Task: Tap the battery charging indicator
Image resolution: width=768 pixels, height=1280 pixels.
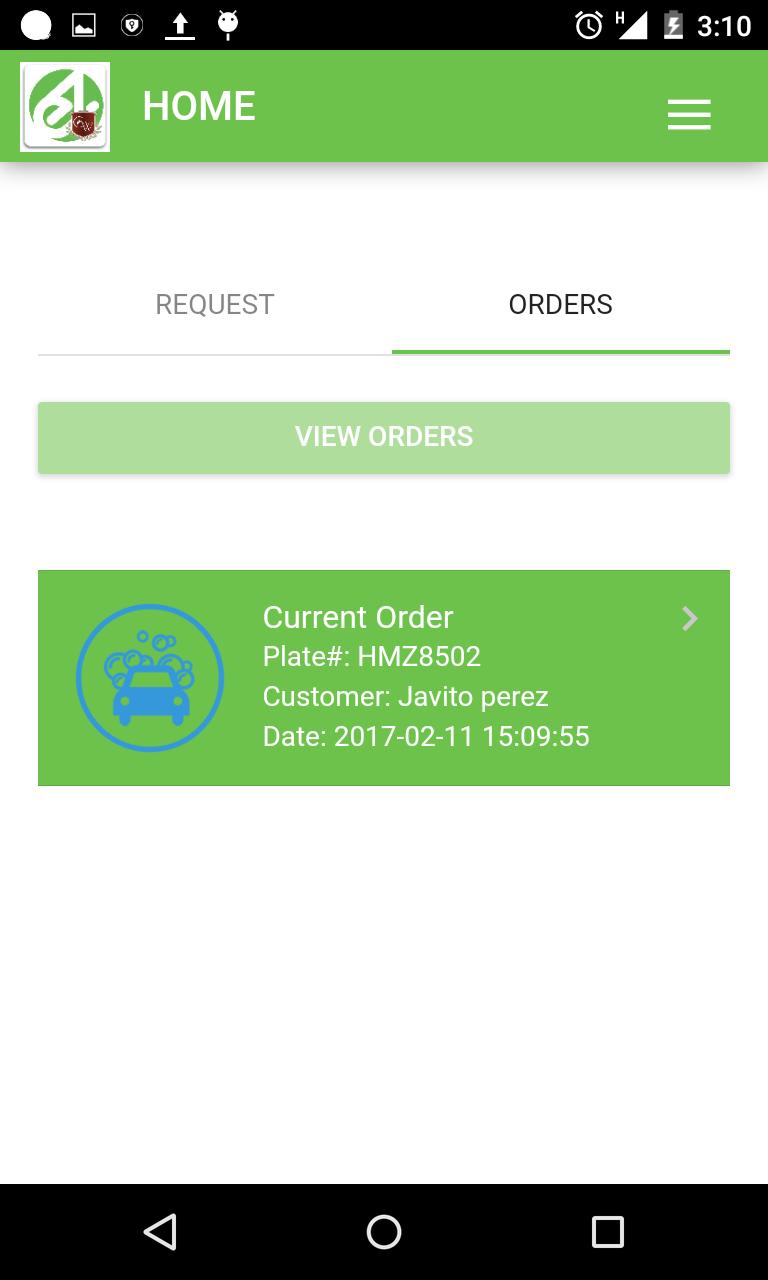Action: tap(672, 25)
